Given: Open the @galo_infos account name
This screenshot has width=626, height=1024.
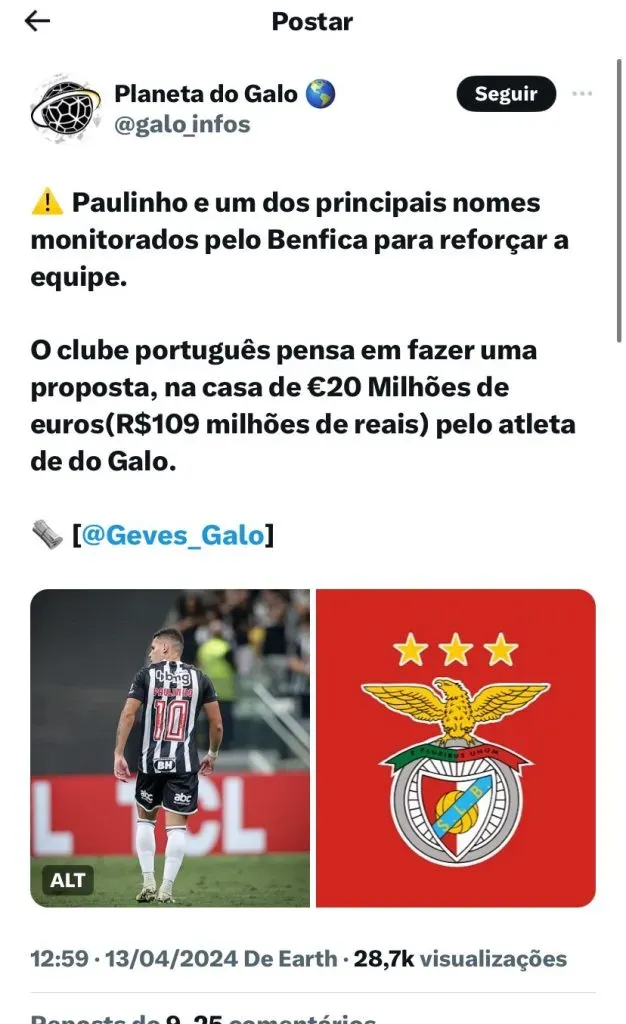Looking at the screenshot, I should click(x=182, y=124).
